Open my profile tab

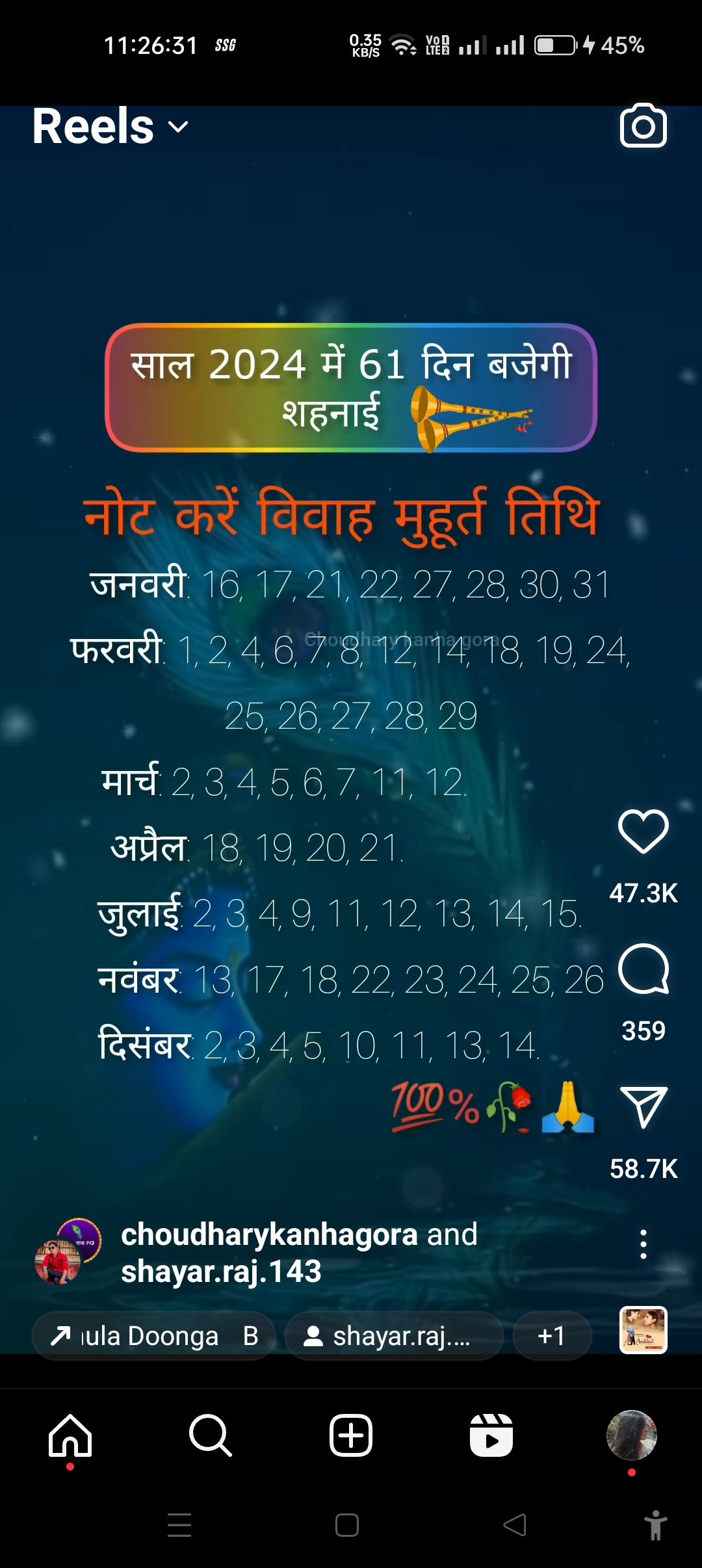(631, 1435)
